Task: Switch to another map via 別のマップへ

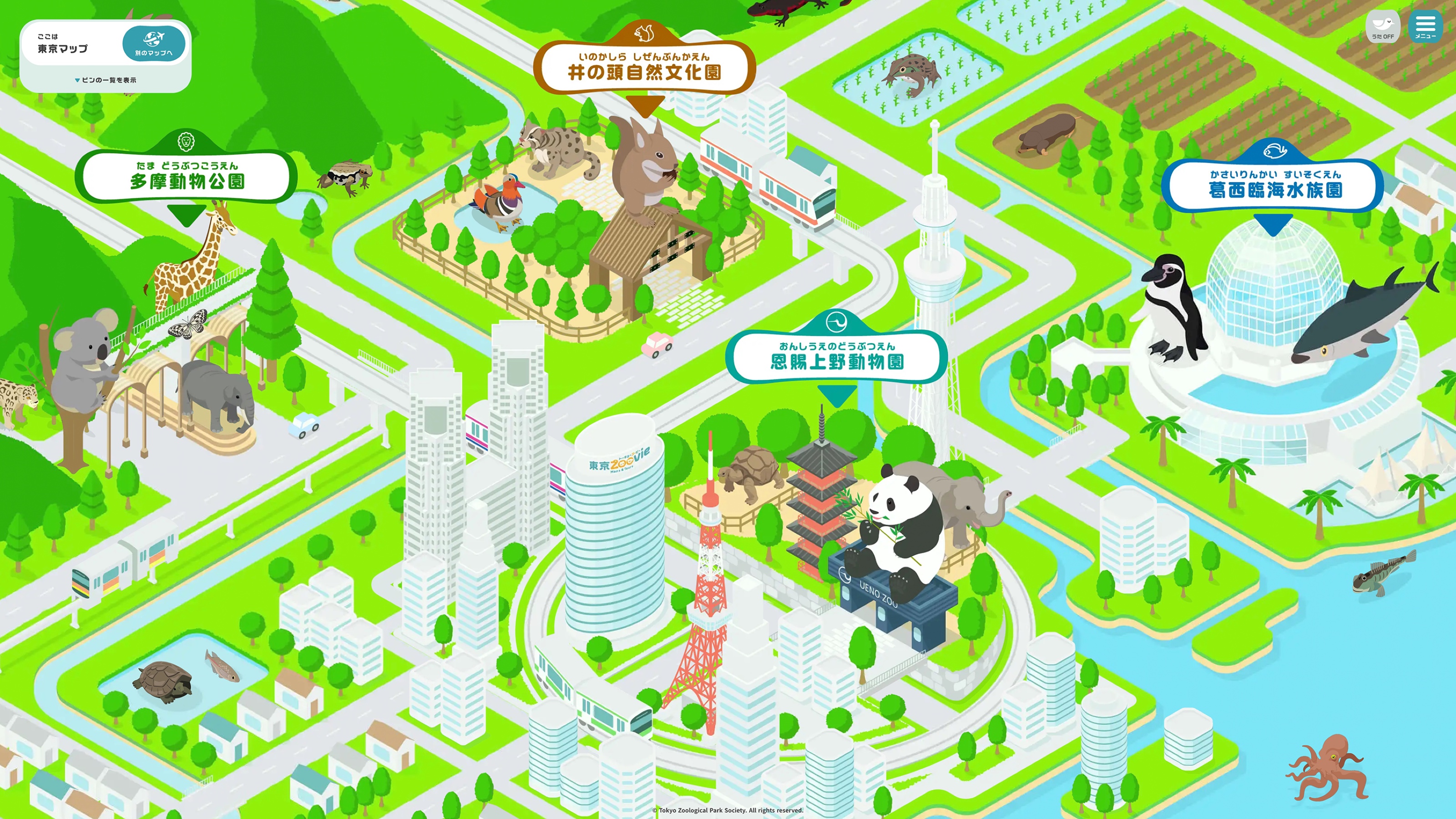Action: [154, 44]
